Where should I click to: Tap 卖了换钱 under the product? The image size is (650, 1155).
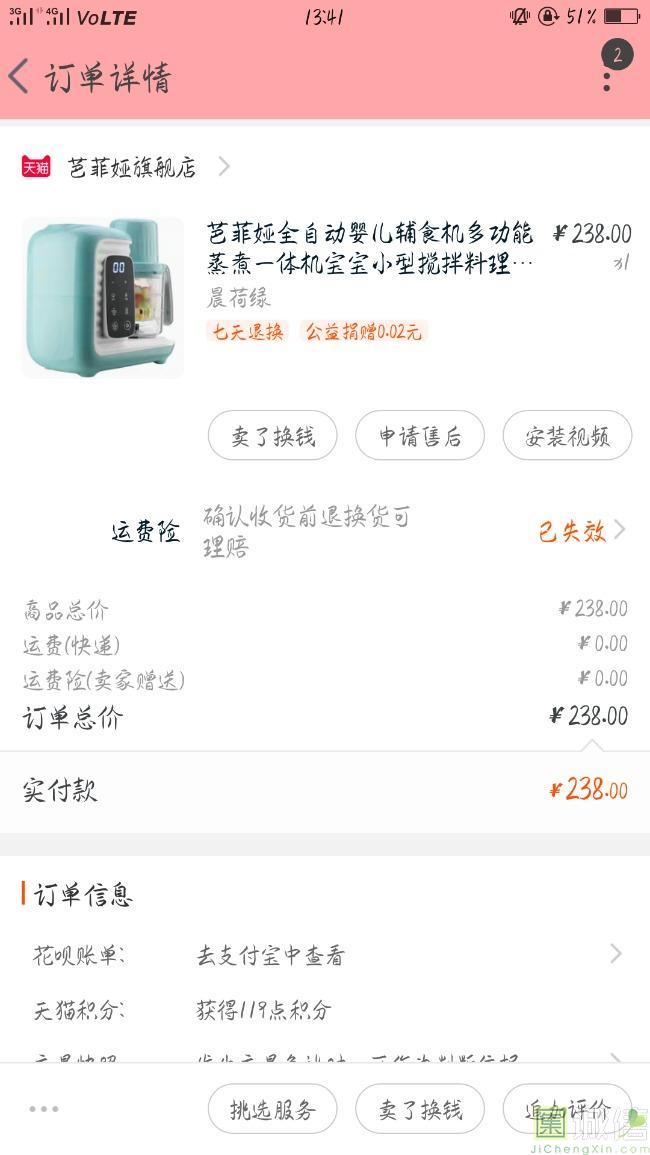pos(272,436)
